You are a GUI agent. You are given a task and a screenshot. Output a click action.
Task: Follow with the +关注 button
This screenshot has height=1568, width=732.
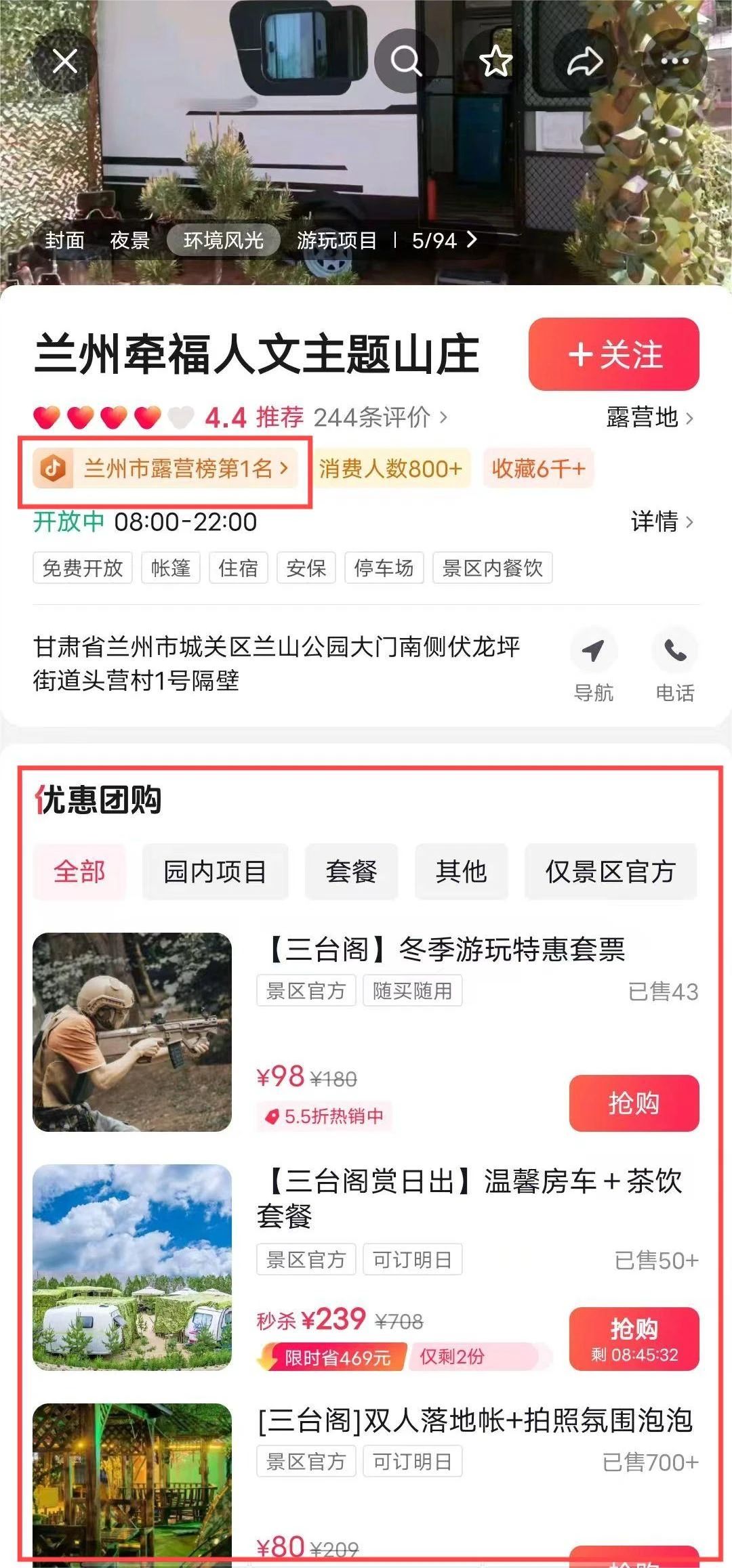click(x=613, y=354)
